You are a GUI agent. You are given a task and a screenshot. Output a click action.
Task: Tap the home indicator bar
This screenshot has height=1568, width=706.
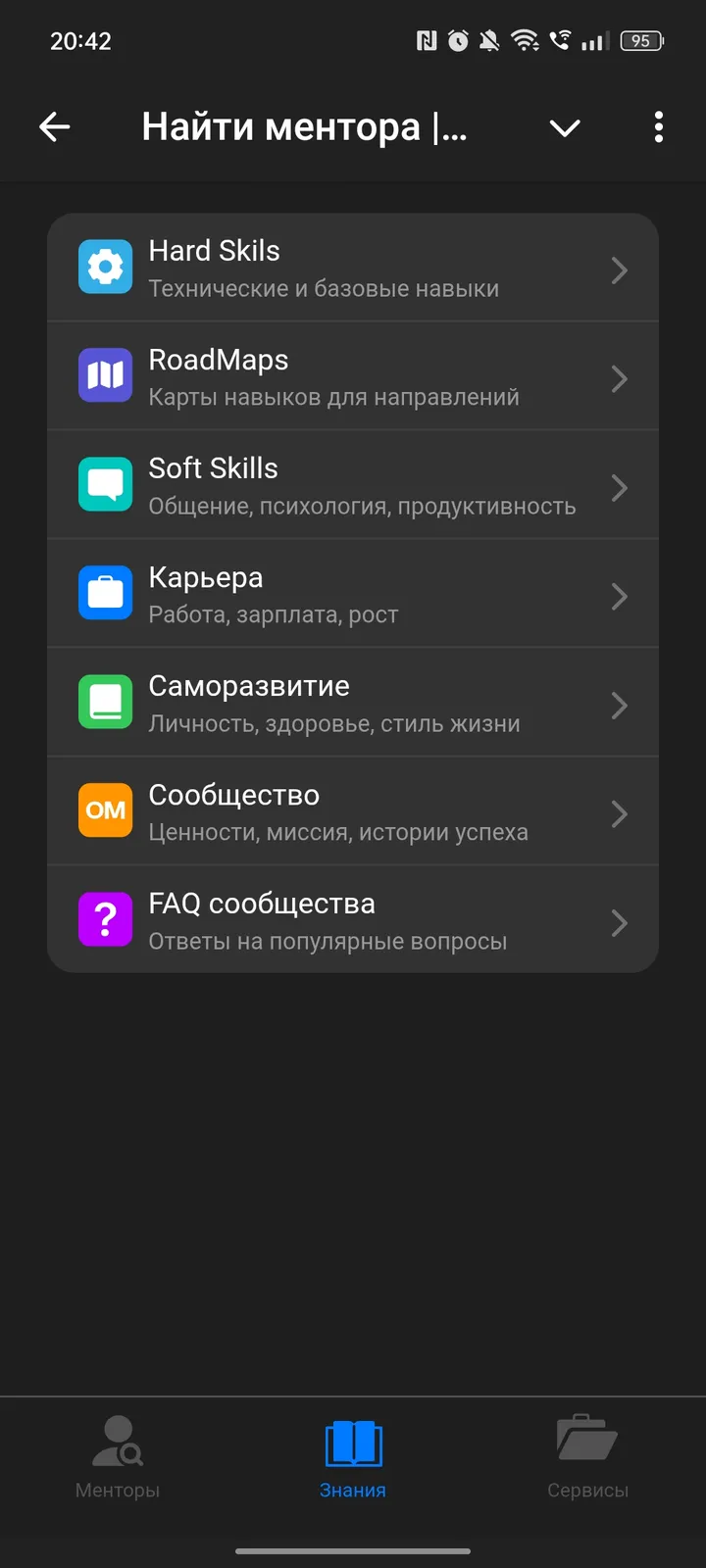(x=353, y=1551)
